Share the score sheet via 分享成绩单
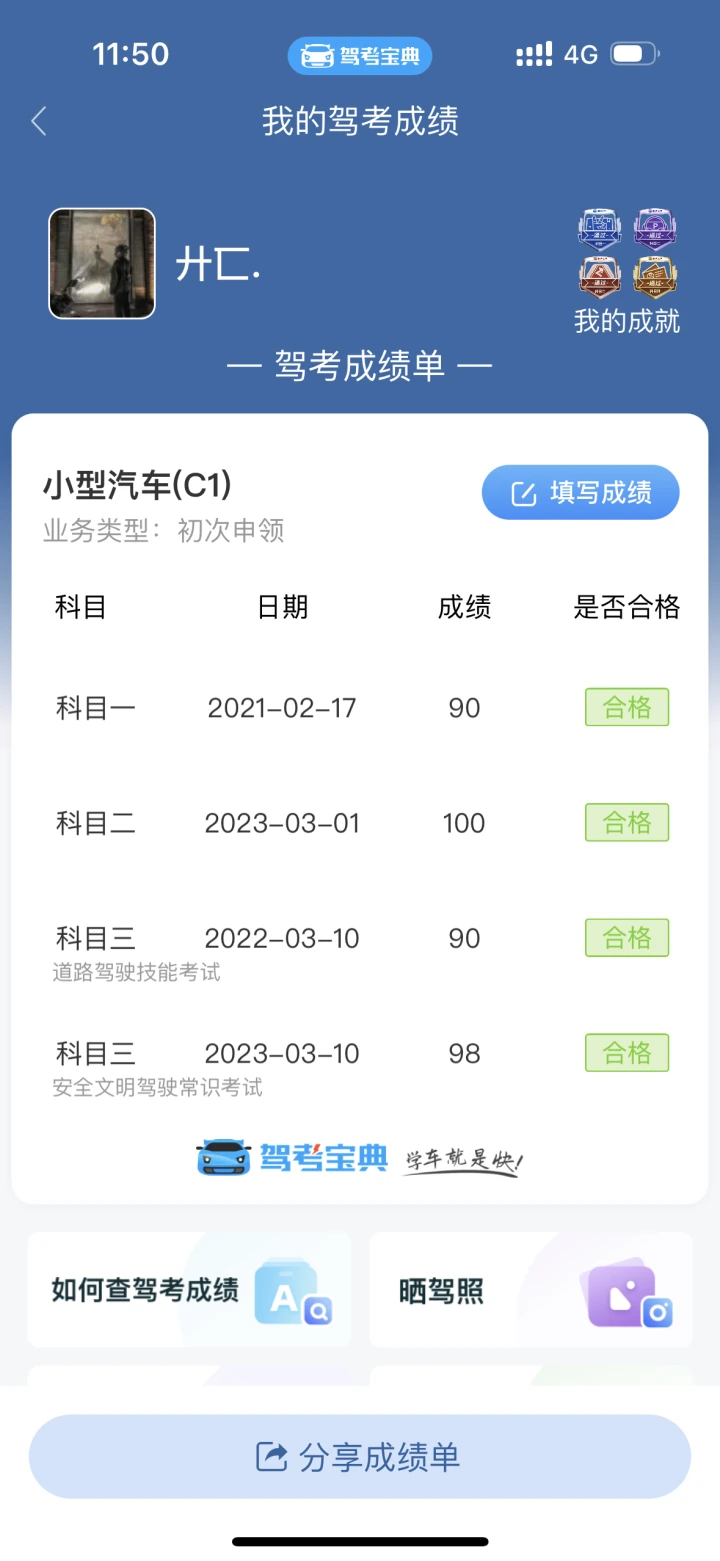The width and height of the screenshot is (720, 1561). point(360,1457)
